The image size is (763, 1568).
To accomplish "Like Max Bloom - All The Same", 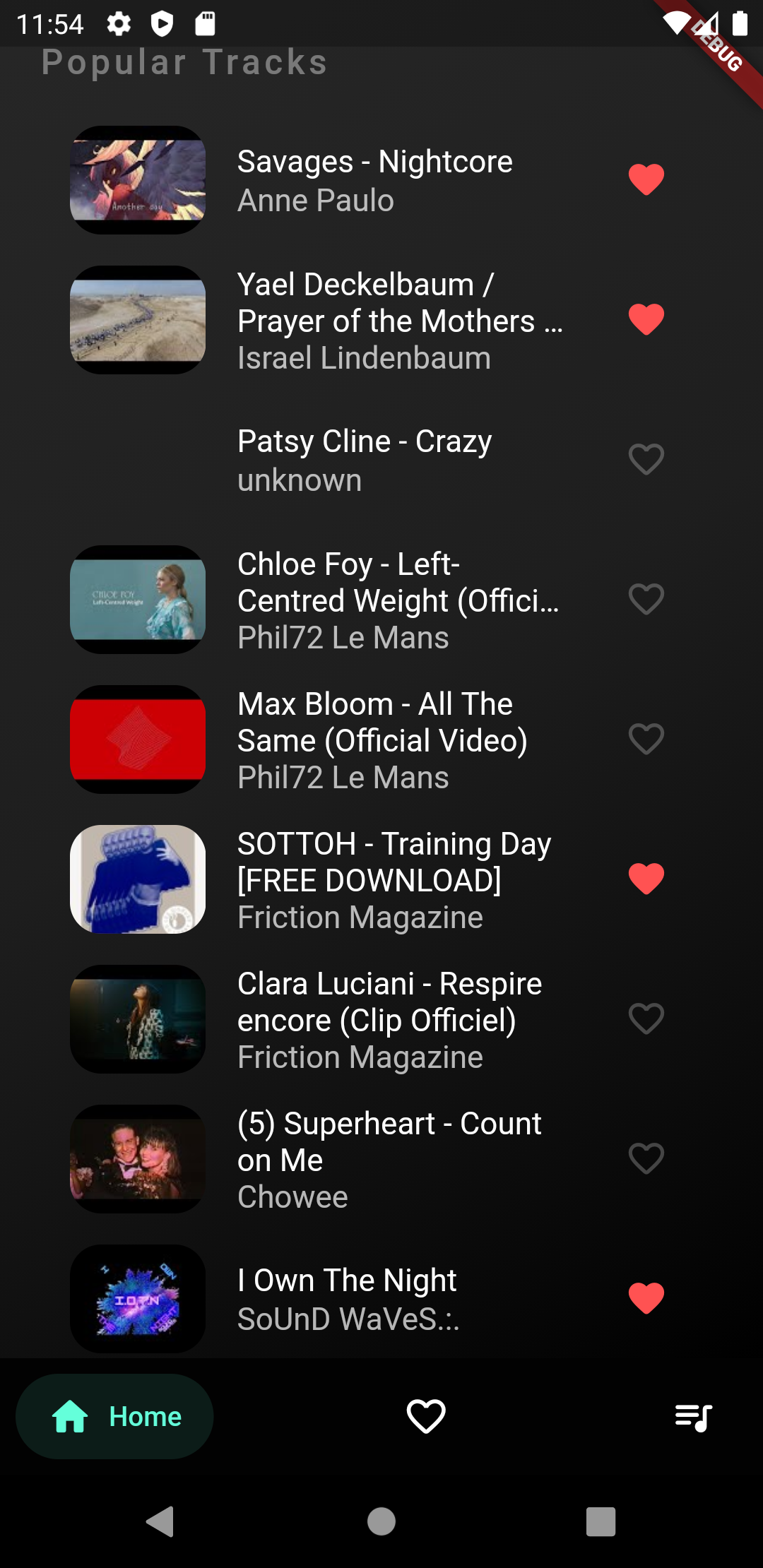I will 646,739.
